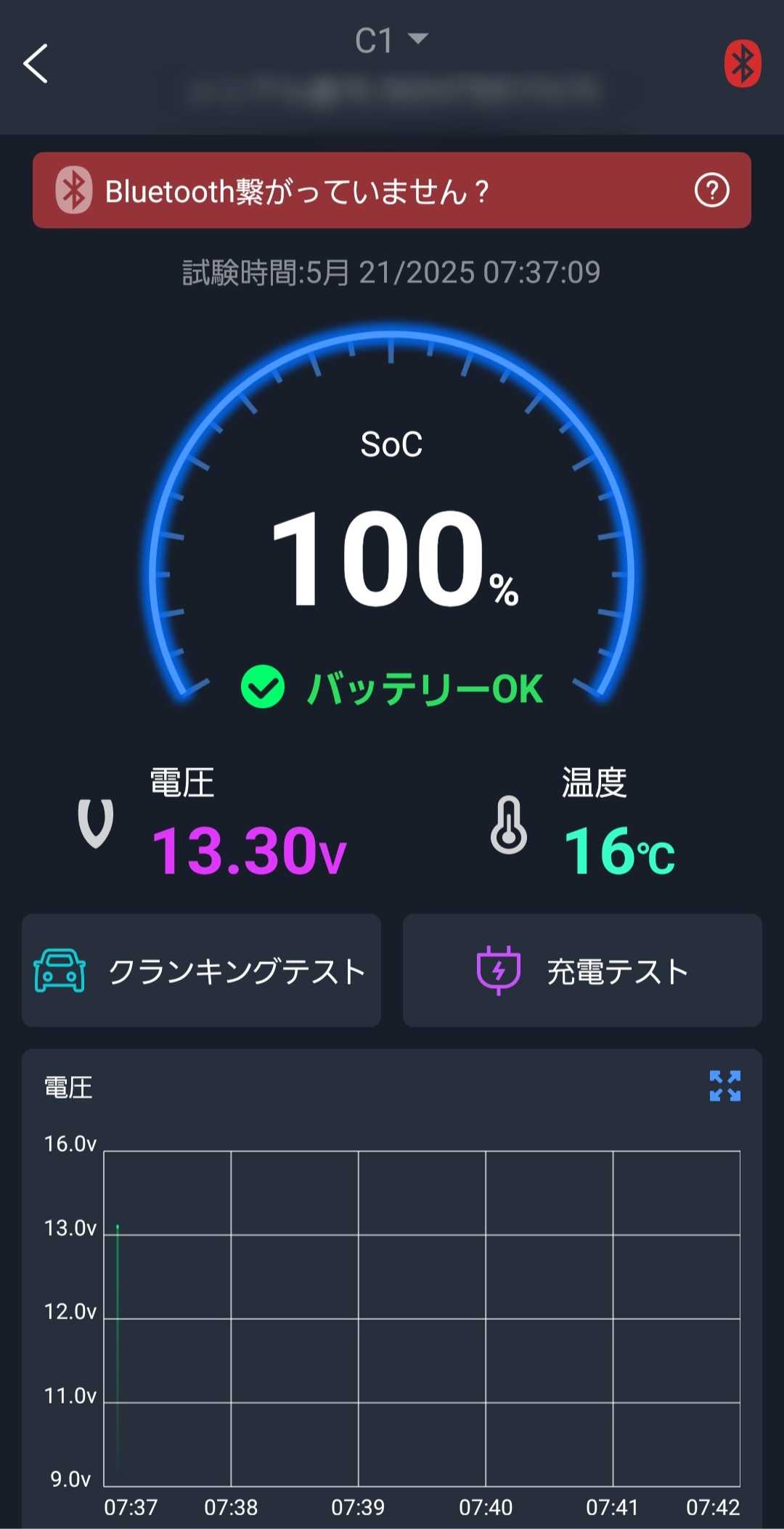Start the クランキングテスト
This screenshot has width=784, height=1529.
(x=201, y=970)
